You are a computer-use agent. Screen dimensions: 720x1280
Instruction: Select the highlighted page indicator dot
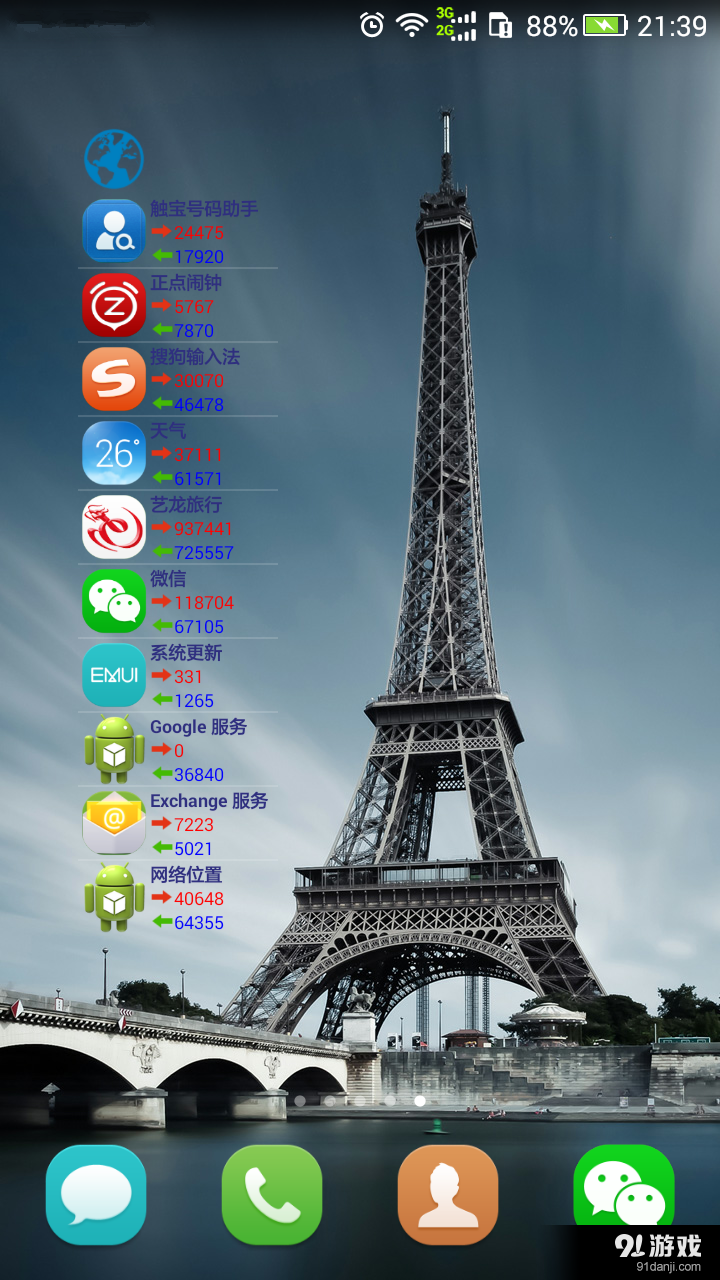coord(419,1100)
